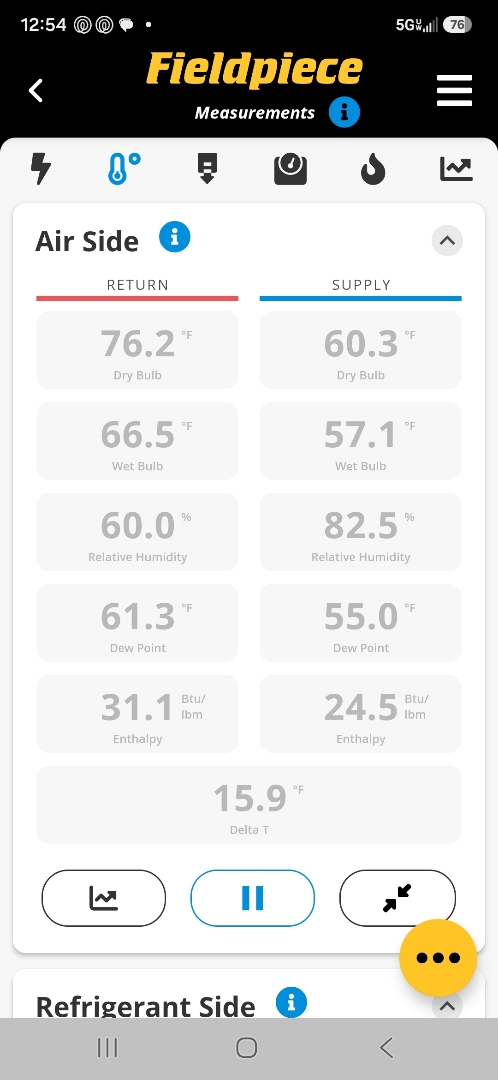Tap the compress arrows button

(x=397, y=898)
